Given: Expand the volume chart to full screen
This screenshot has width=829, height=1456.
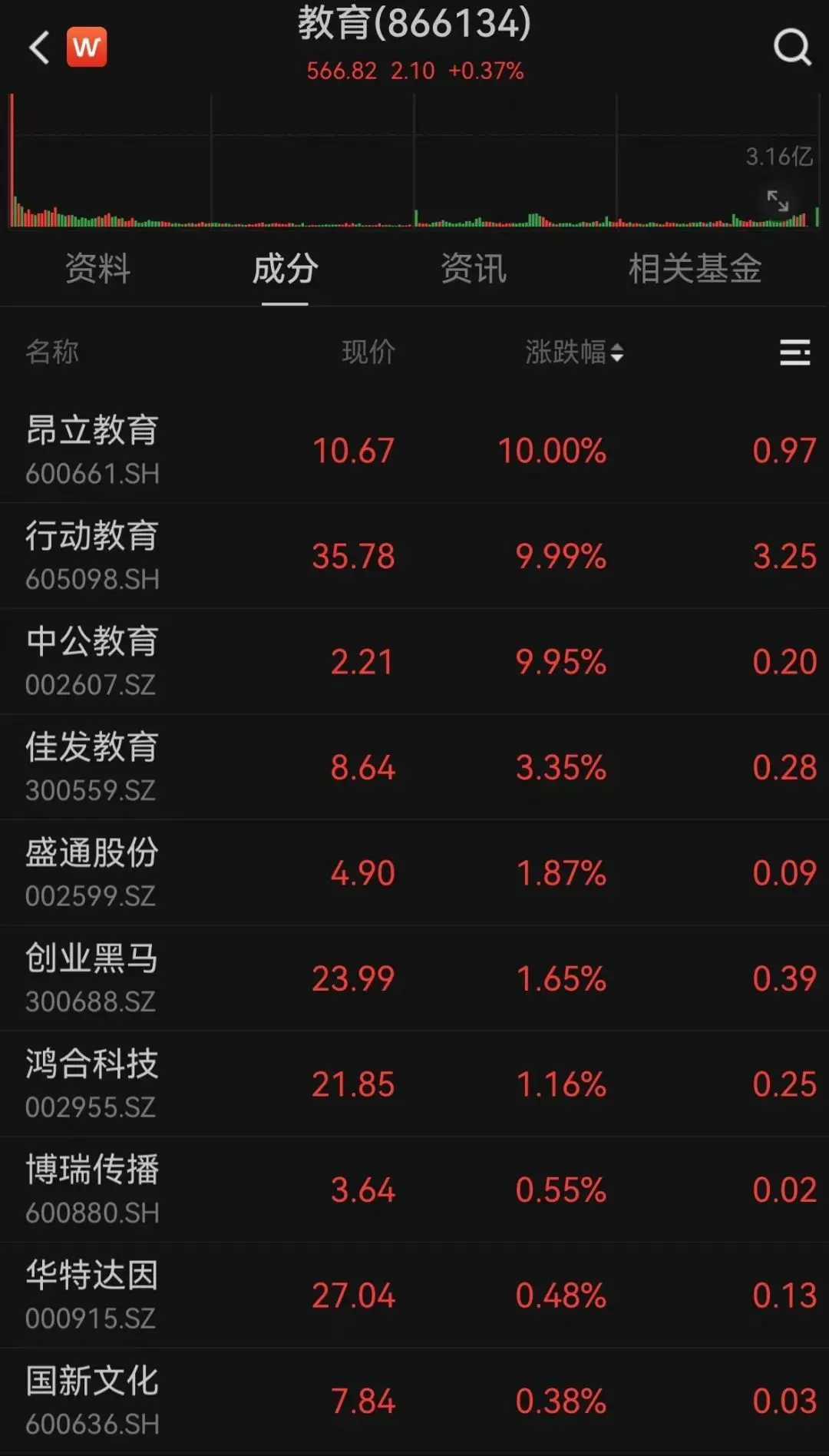Looking at the screenshot, I should [778, 201].
